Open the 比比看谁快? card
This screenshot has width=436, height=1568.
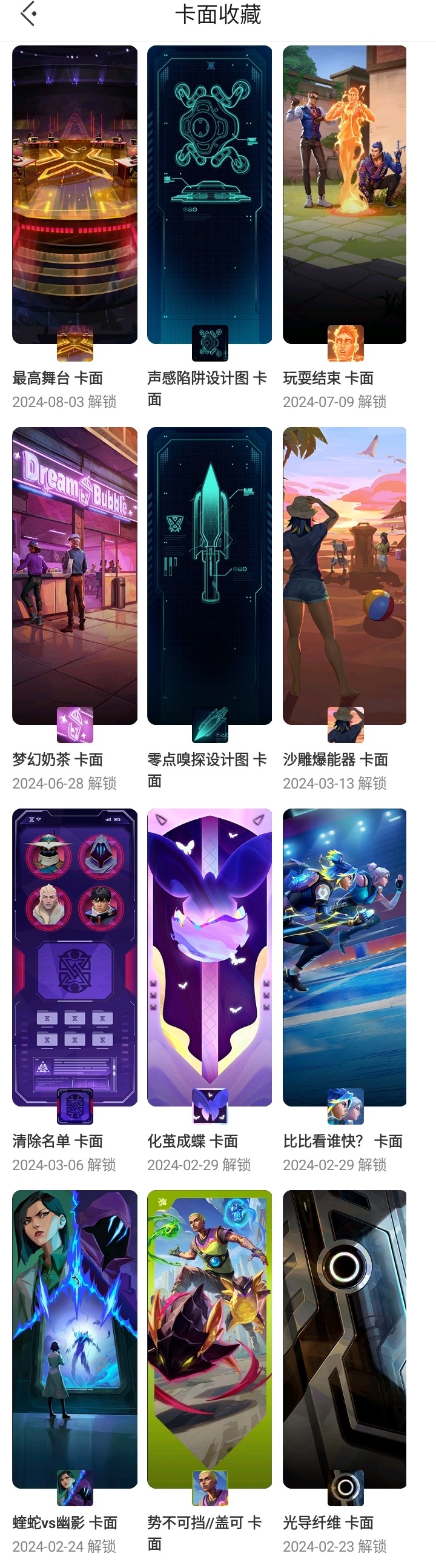pos(345,957)
